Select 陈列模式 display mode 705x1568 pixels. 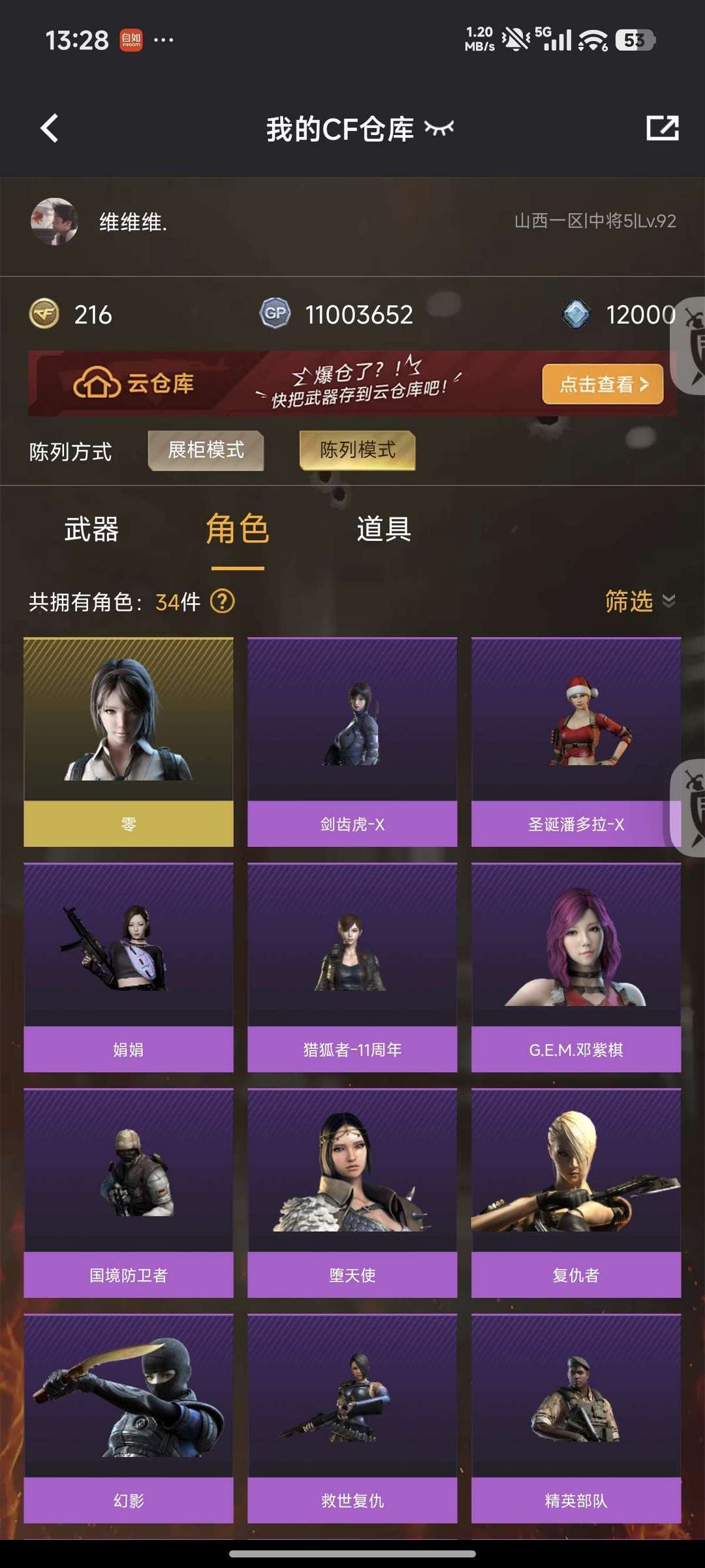(358, 450)
